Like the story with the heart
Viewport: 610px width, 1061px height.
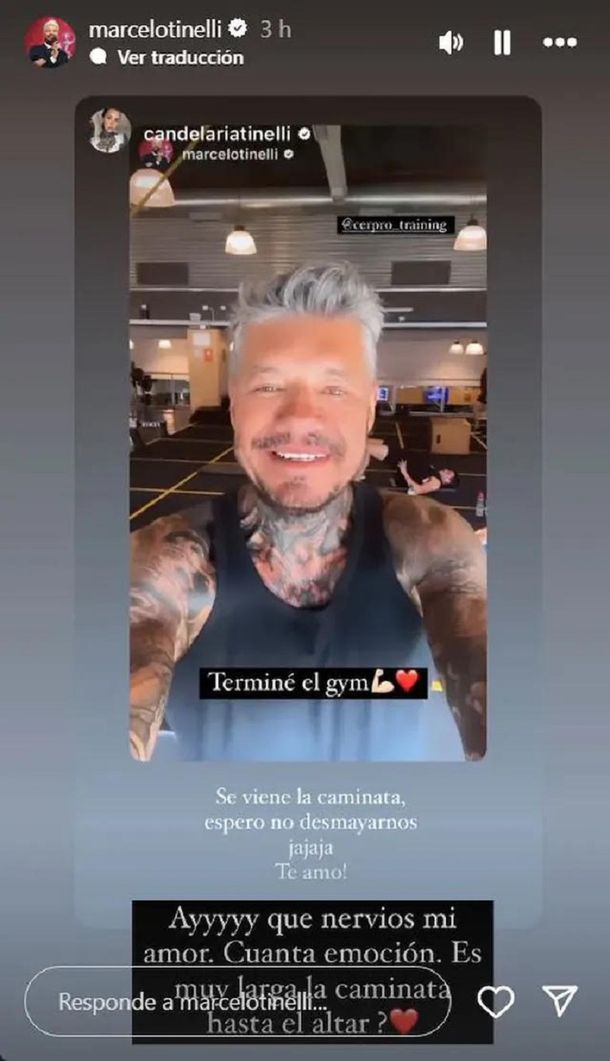(495, 1000)
